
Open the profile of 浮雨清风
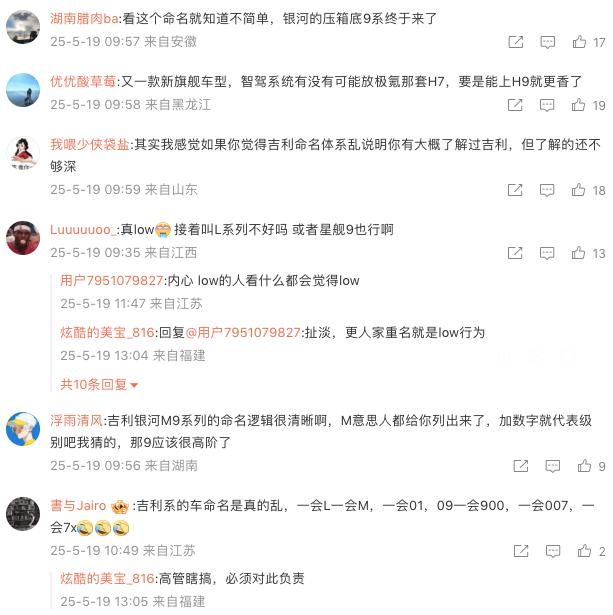point(76,420)
